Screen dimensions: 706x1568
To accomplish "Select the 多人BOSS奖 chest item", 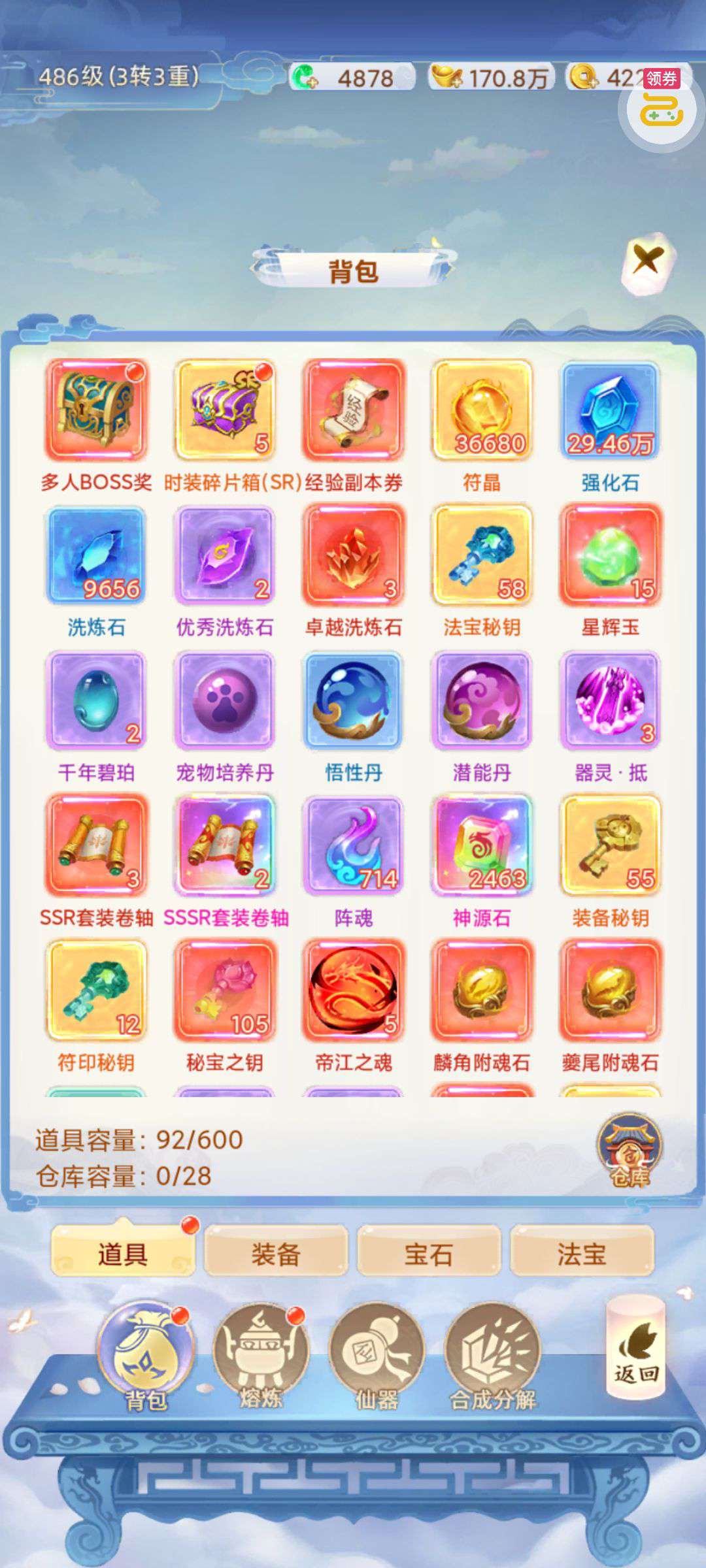I will [x=96, y=410].
